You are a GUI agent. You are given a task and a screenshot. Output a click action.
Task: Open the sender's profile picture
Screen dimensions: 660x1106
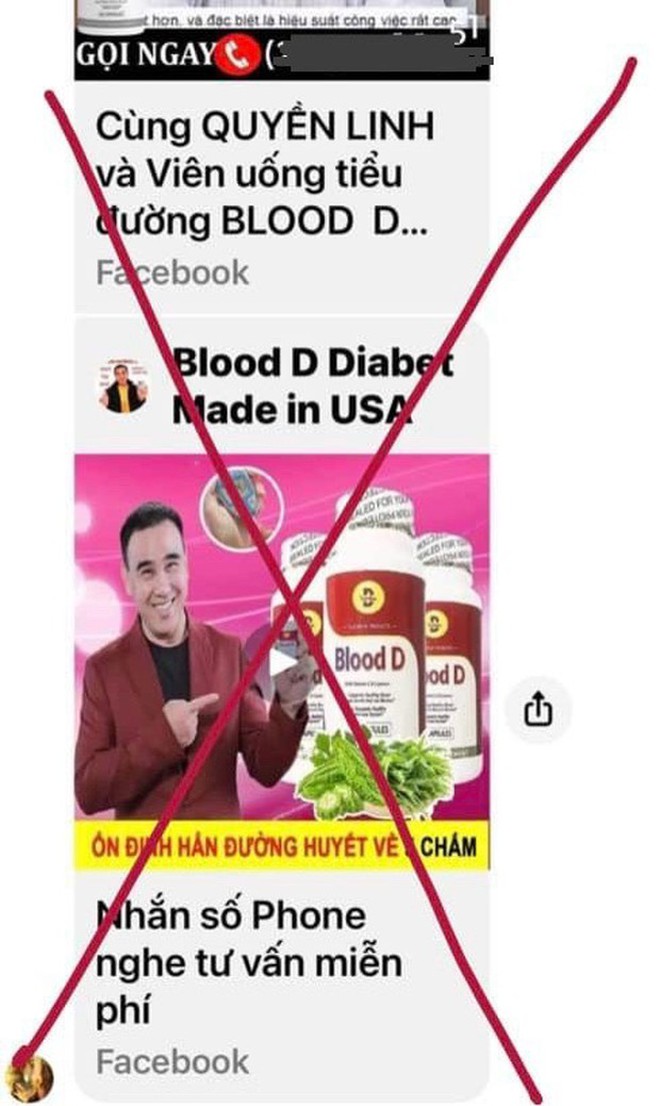pos(29,1077)
